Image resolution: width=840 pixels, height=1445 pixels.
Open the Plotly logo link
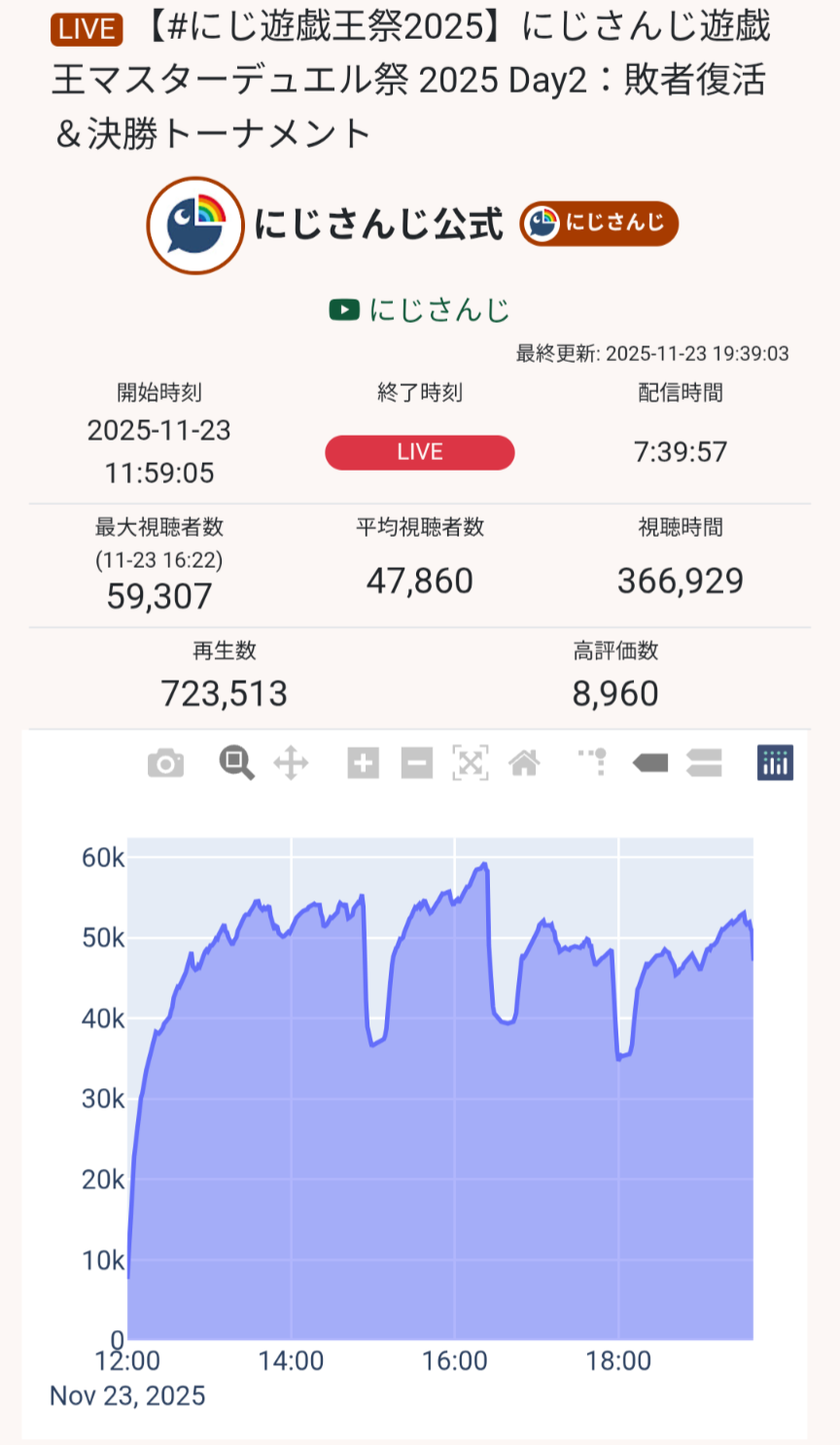click(x=775, y=763)
